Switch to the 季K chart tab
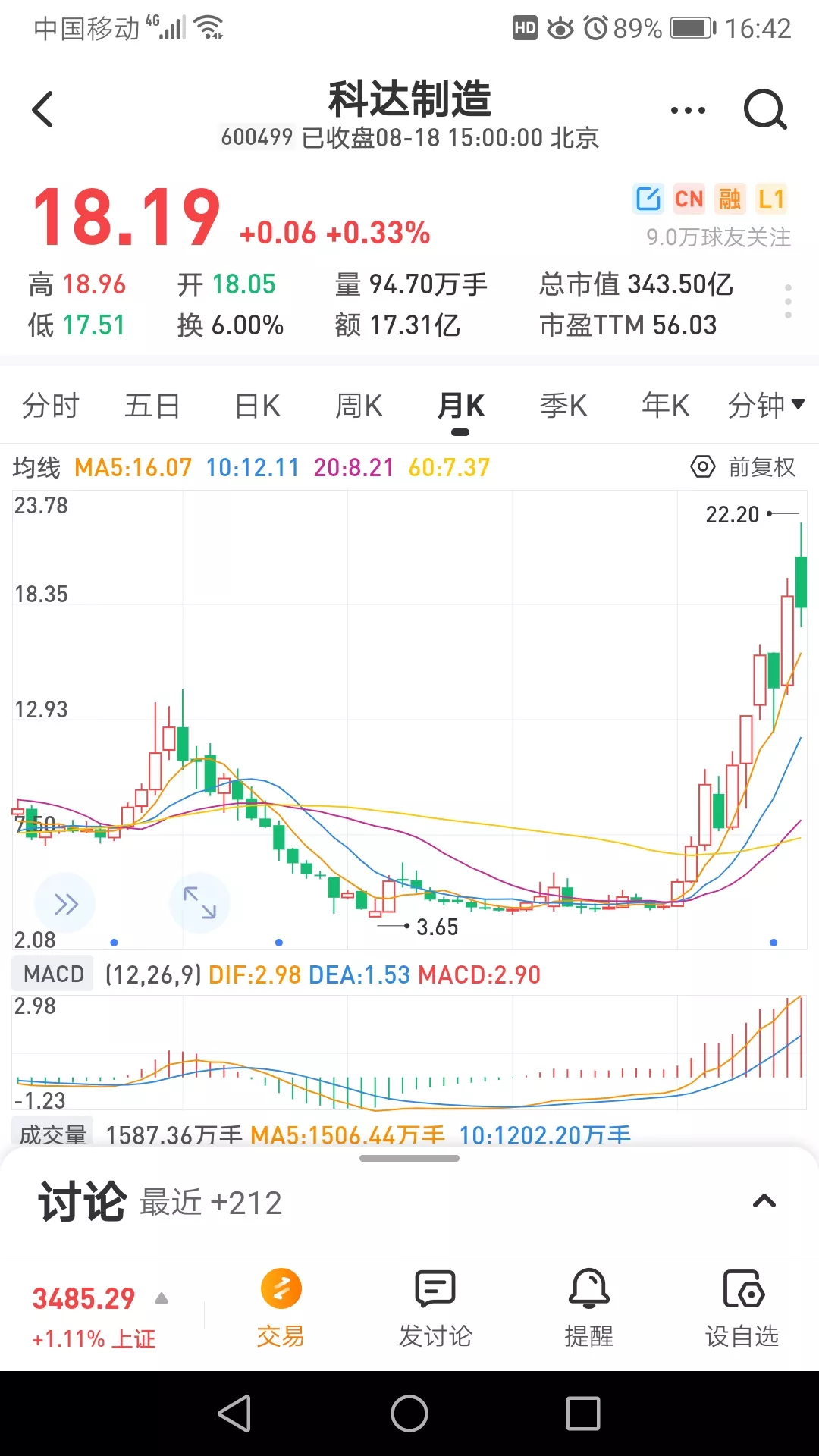819x1456 pixels. coord(563,406)
